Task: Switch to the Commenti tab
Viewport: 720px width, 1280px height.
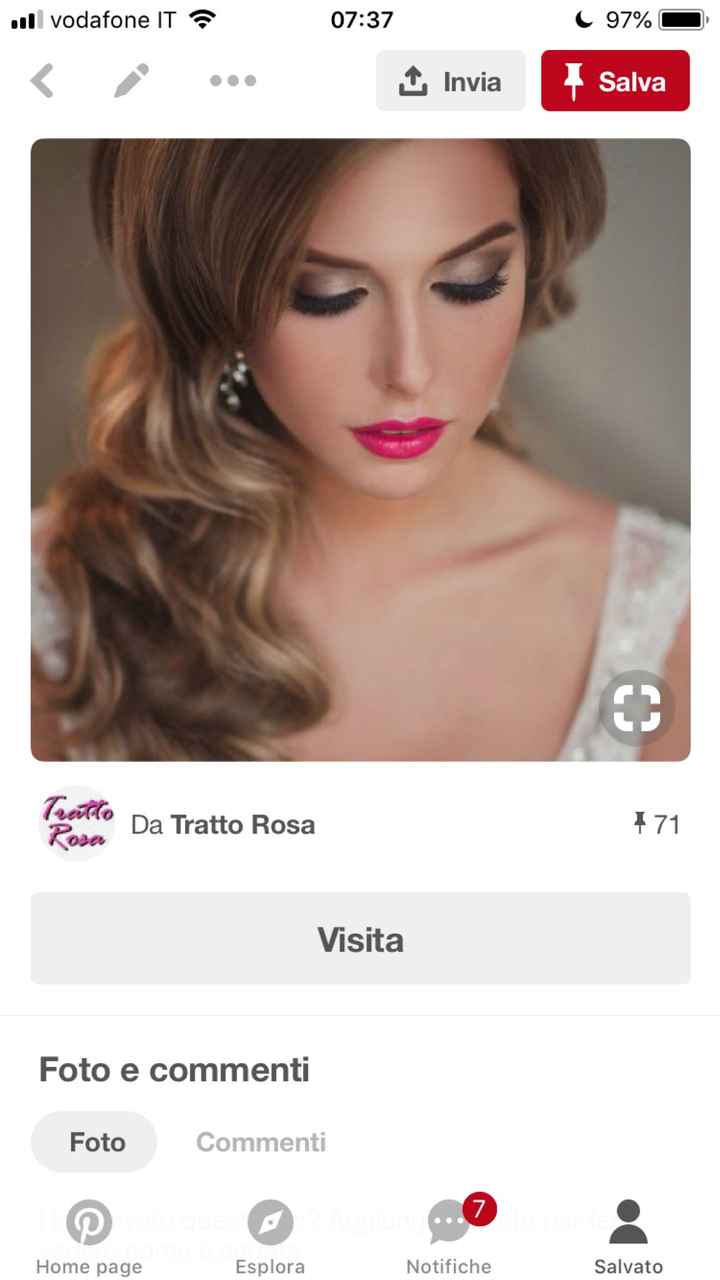Action: pos(260,1141)
